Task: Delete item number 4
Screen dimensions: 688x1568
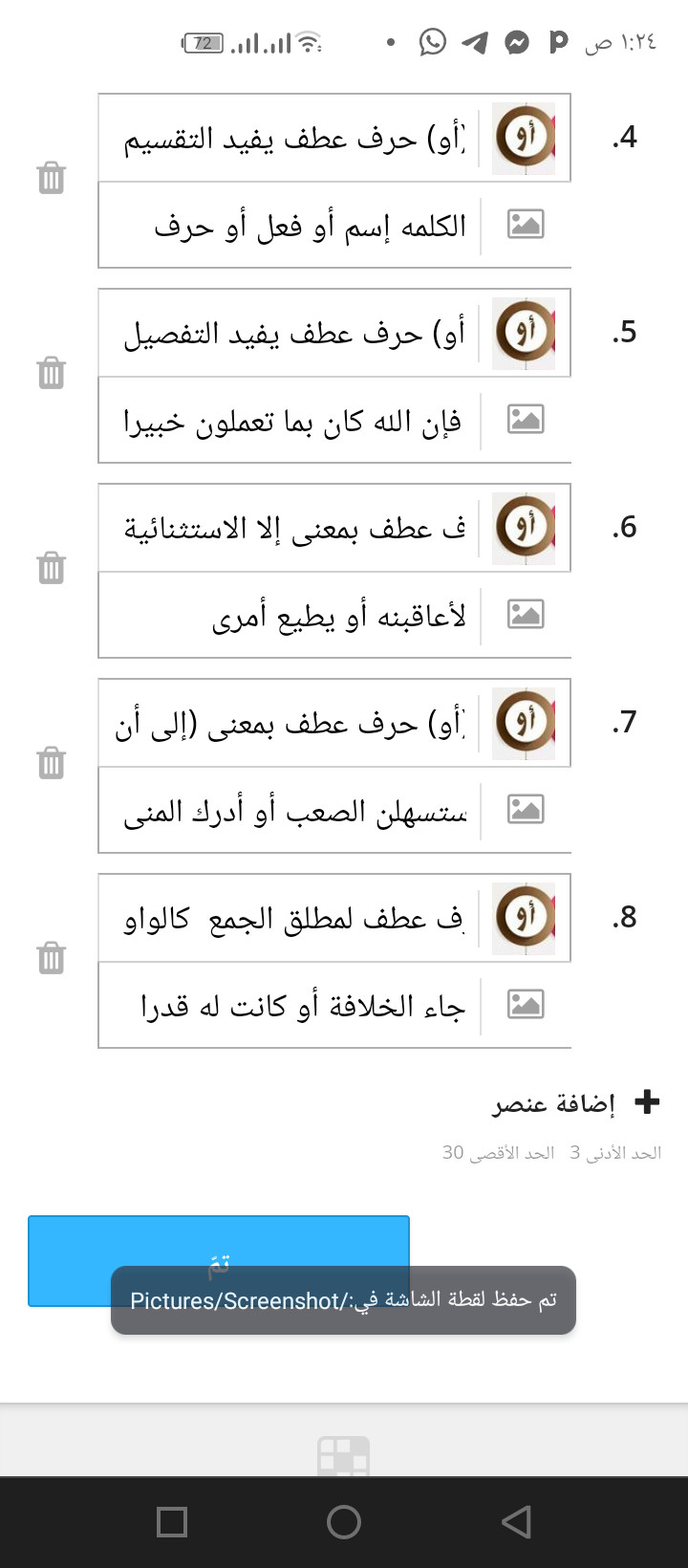Action: 51,178
